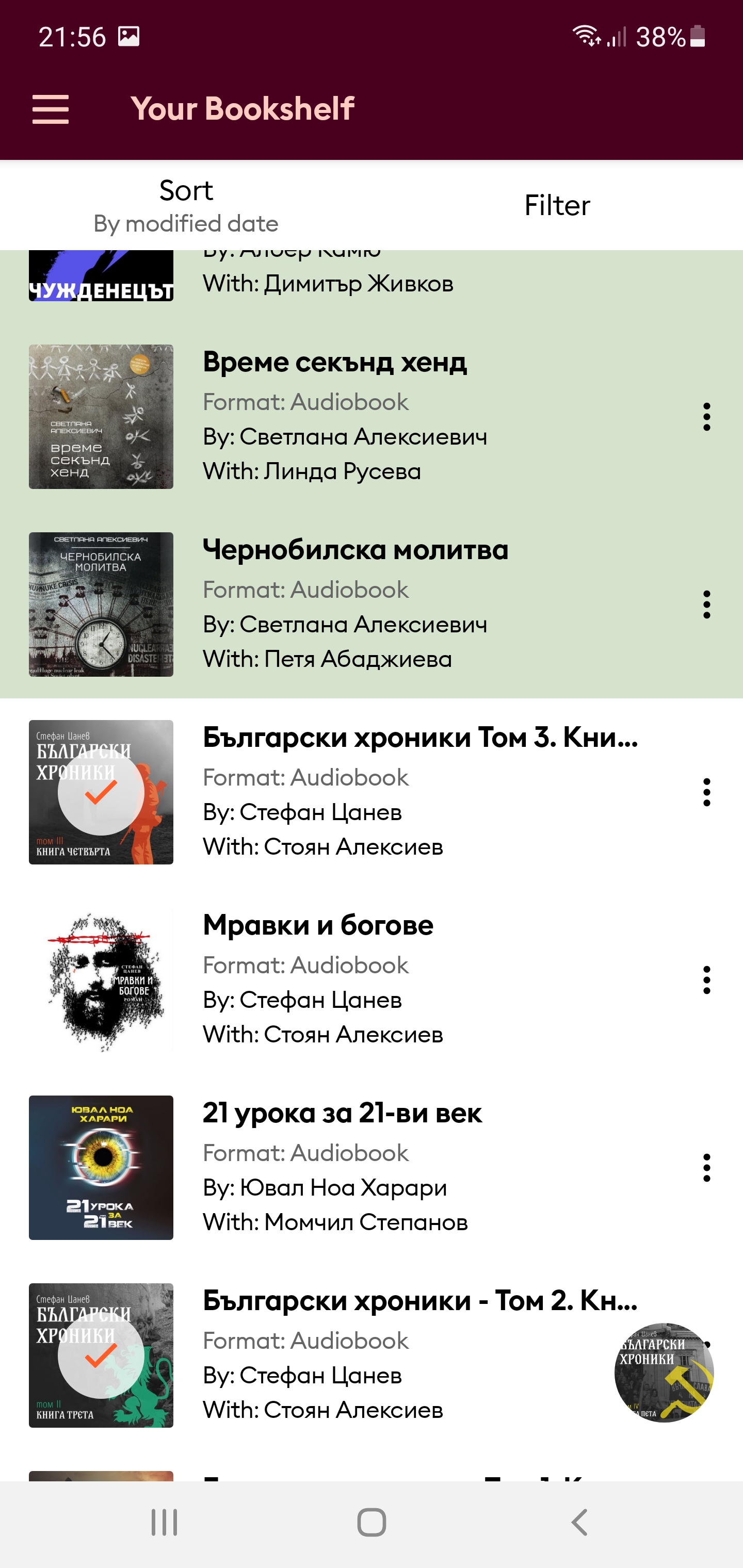The height and width of the screenshot is (1568, 743).
Task: Show more options for Чернобилска молитва
Action: point(706,605)
